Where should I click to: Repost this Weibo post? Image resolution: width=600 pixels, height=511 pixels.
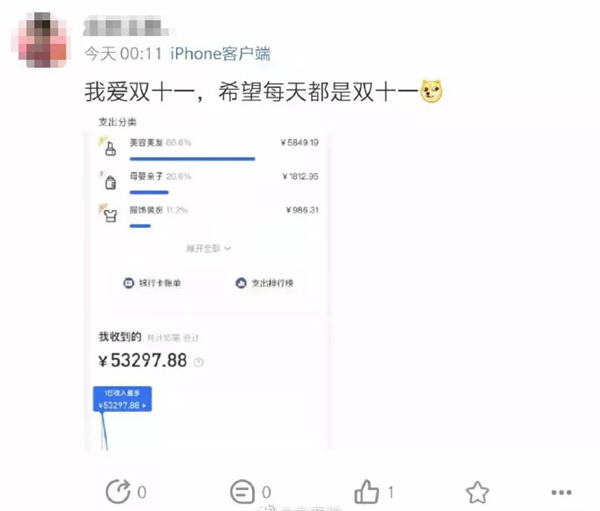(118, 492)
